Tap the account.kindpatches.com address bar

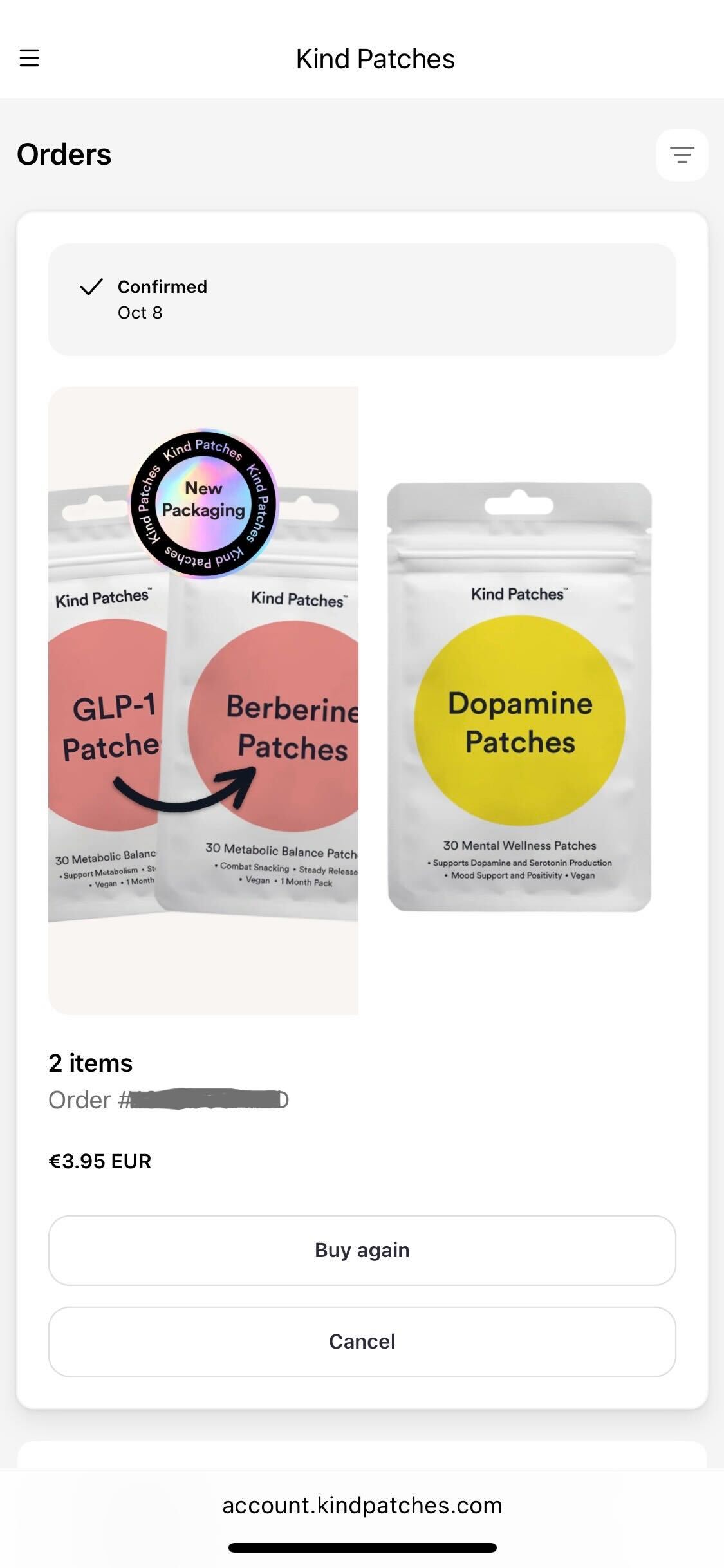[x=362, y=1506]
